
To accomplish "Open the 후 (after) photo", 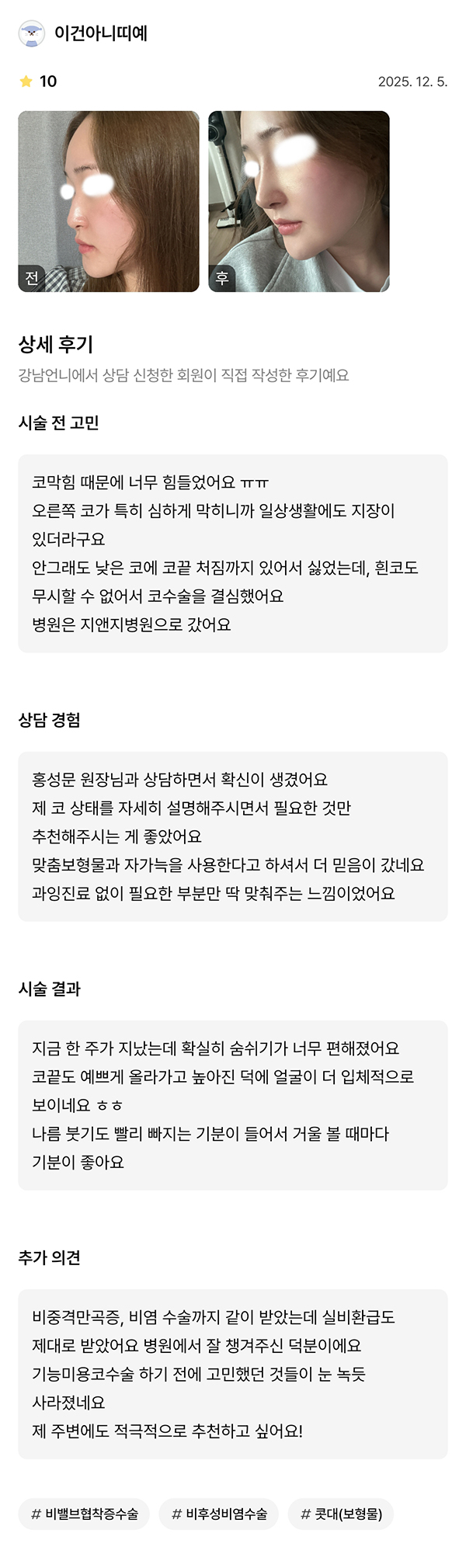I will (x=299, y=201).
